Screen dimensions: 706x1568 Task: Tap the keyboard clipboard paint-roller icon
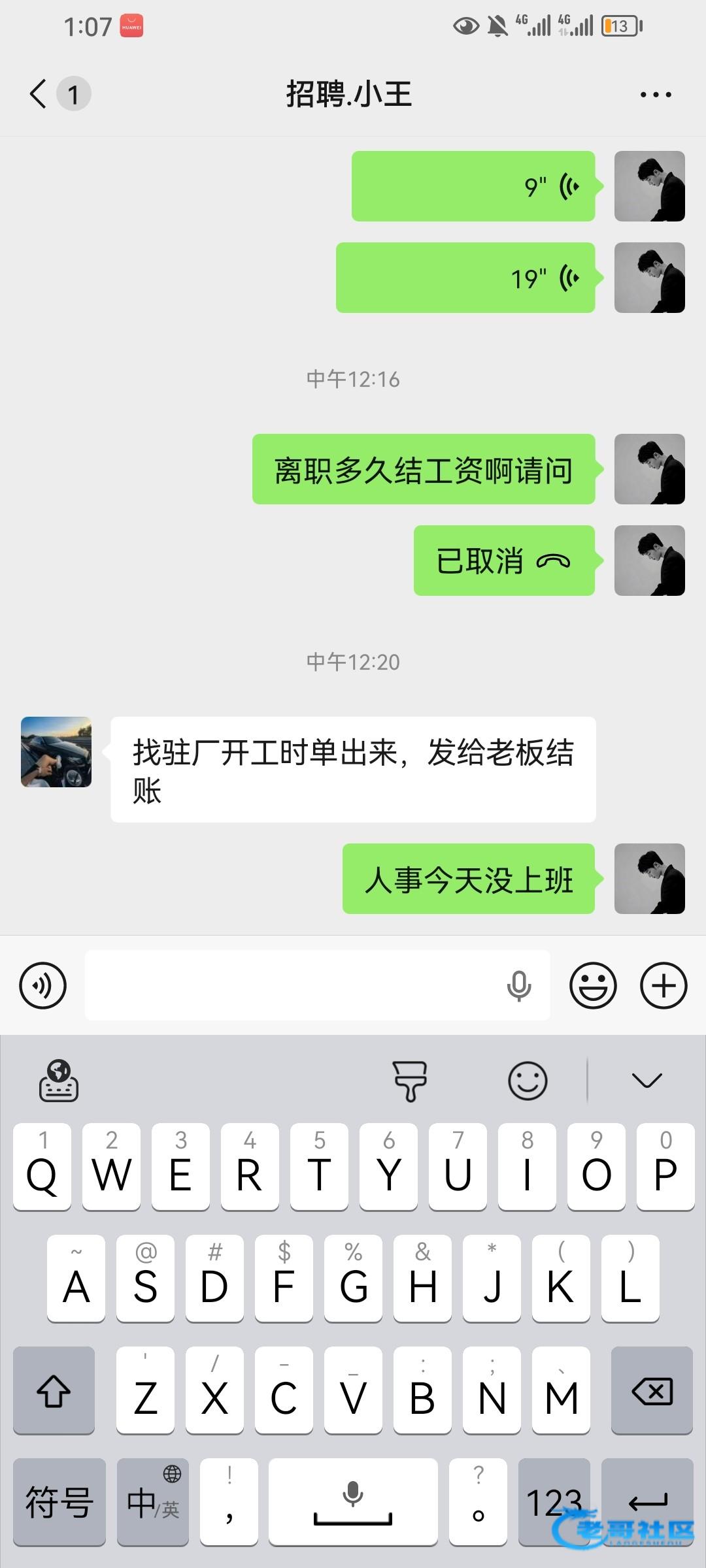(x=410, y=1081)
